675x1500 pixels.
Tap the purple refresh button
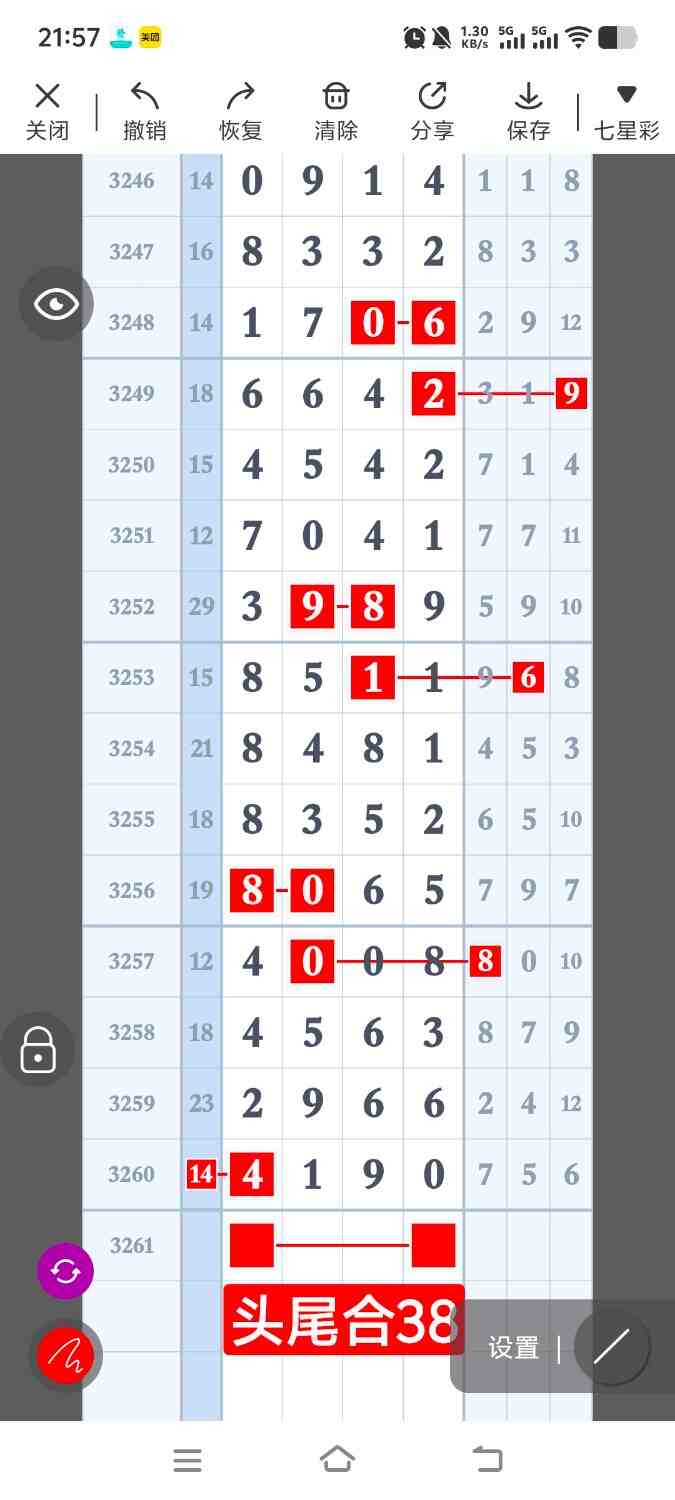point(65,1272)
